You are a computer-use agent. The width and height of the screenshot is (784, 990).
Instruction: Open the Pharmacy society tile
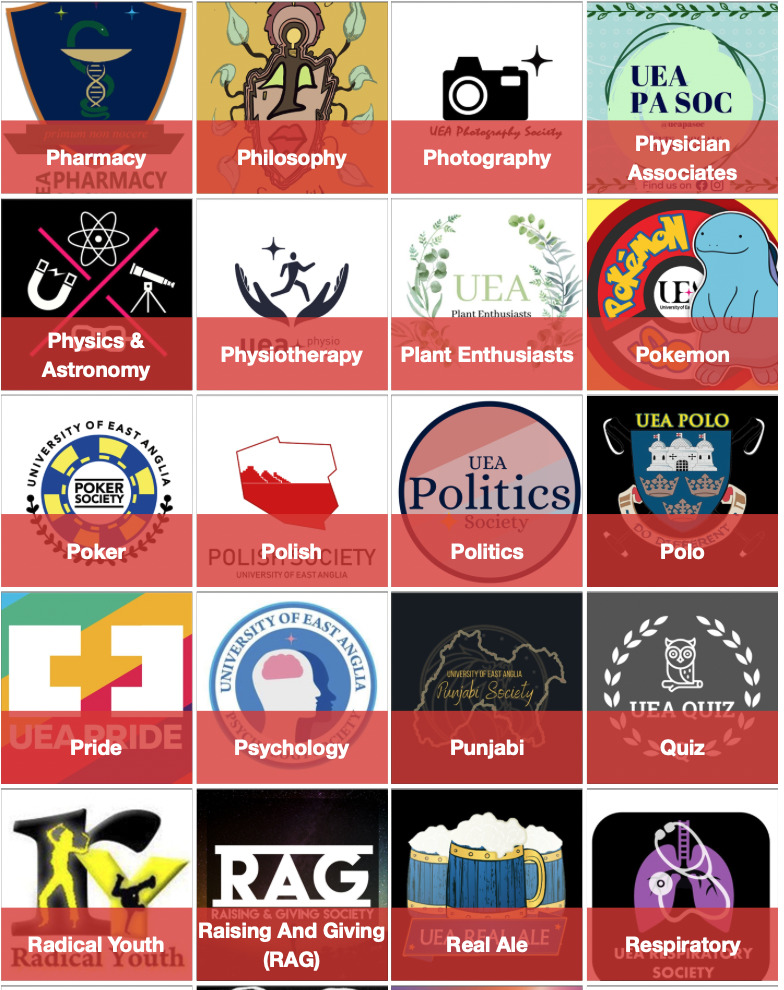click(96, 98)
